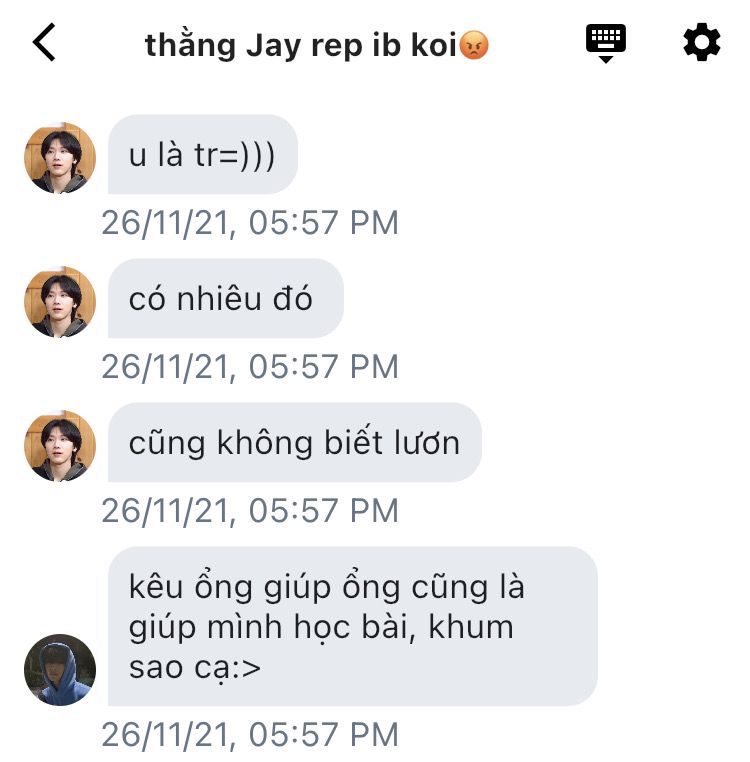
Task: Tap the hooded avatar beside "kêu ổng giúp" message
Action: coord(60,669)
